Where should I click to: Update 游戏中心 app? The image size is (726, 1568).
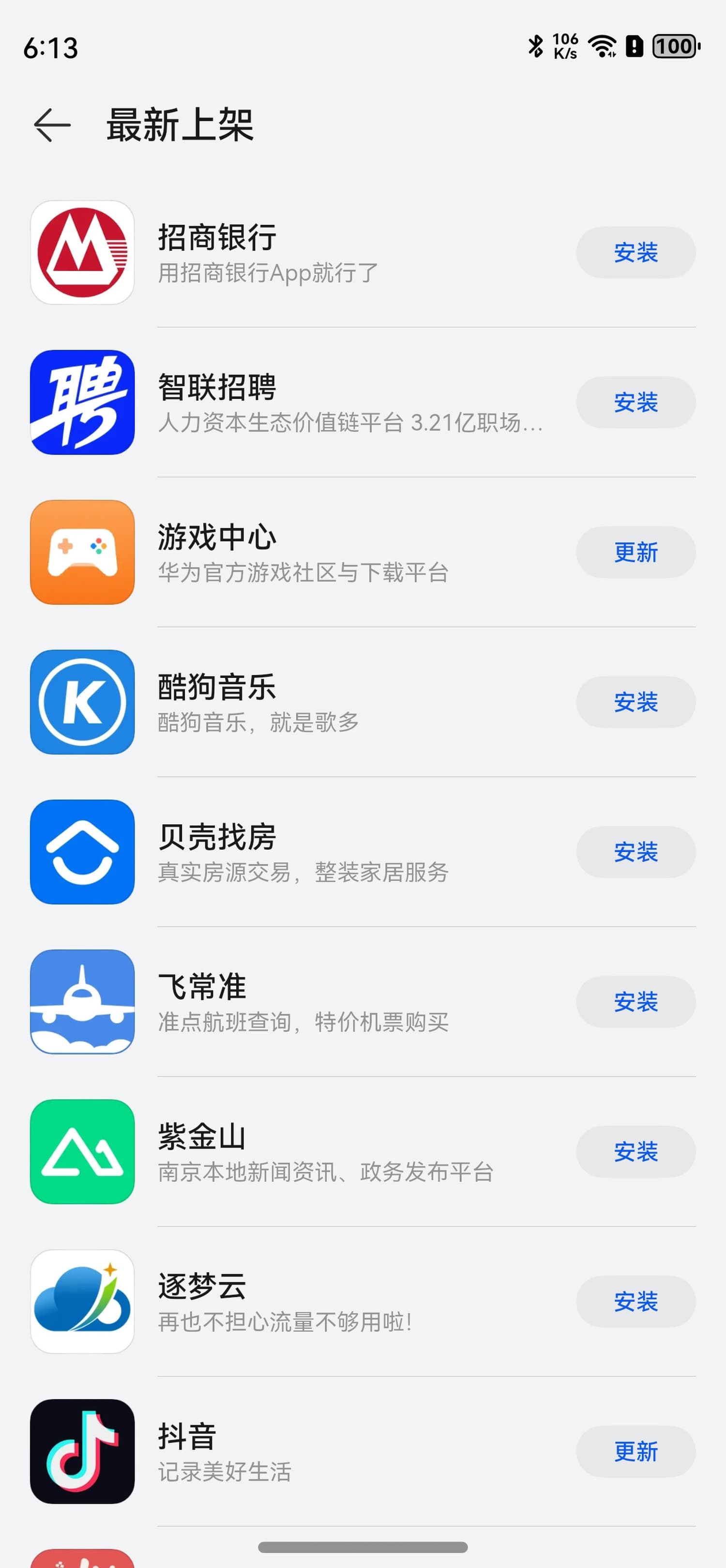point(635,552)
